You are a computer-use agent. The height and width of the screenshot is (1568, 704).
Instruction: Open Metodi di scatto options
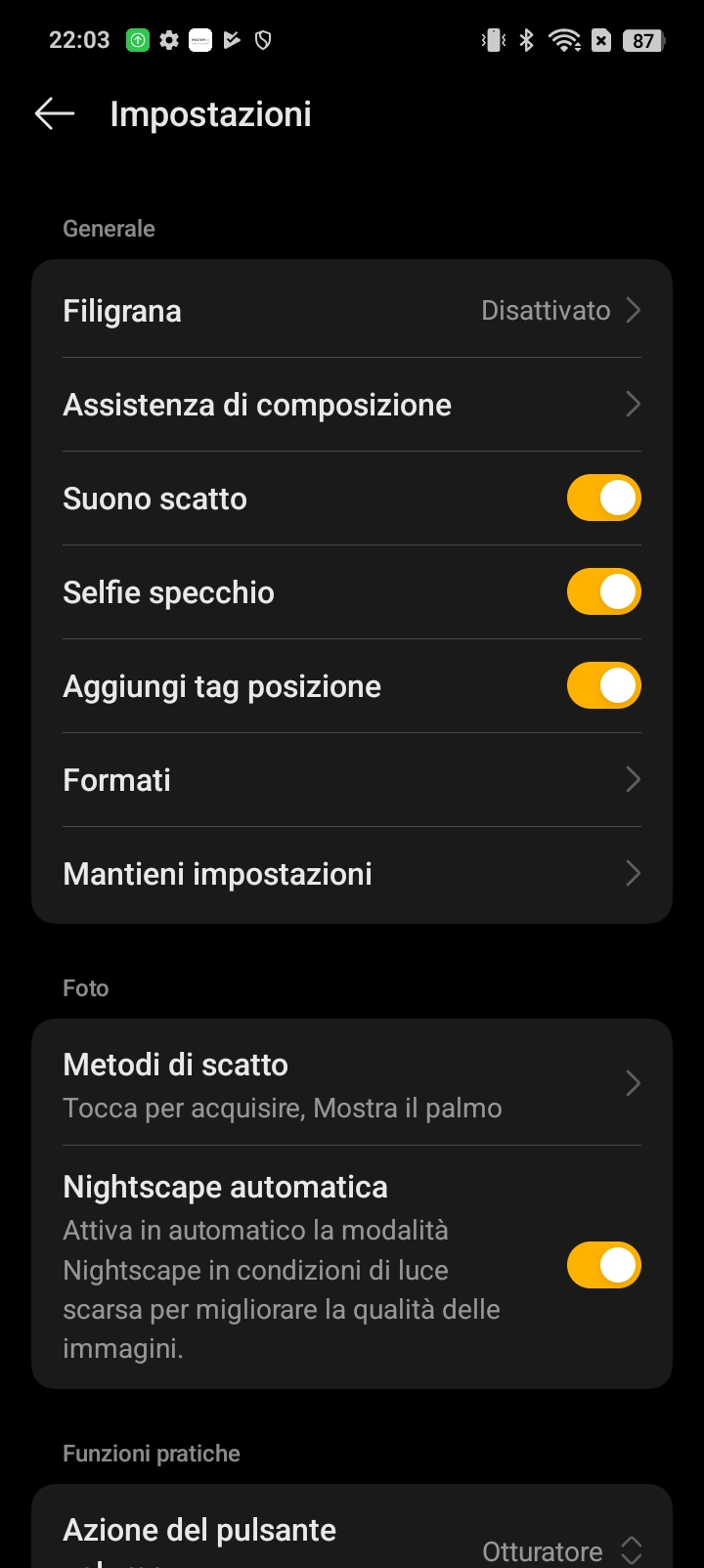click(x=352, y=1084)
